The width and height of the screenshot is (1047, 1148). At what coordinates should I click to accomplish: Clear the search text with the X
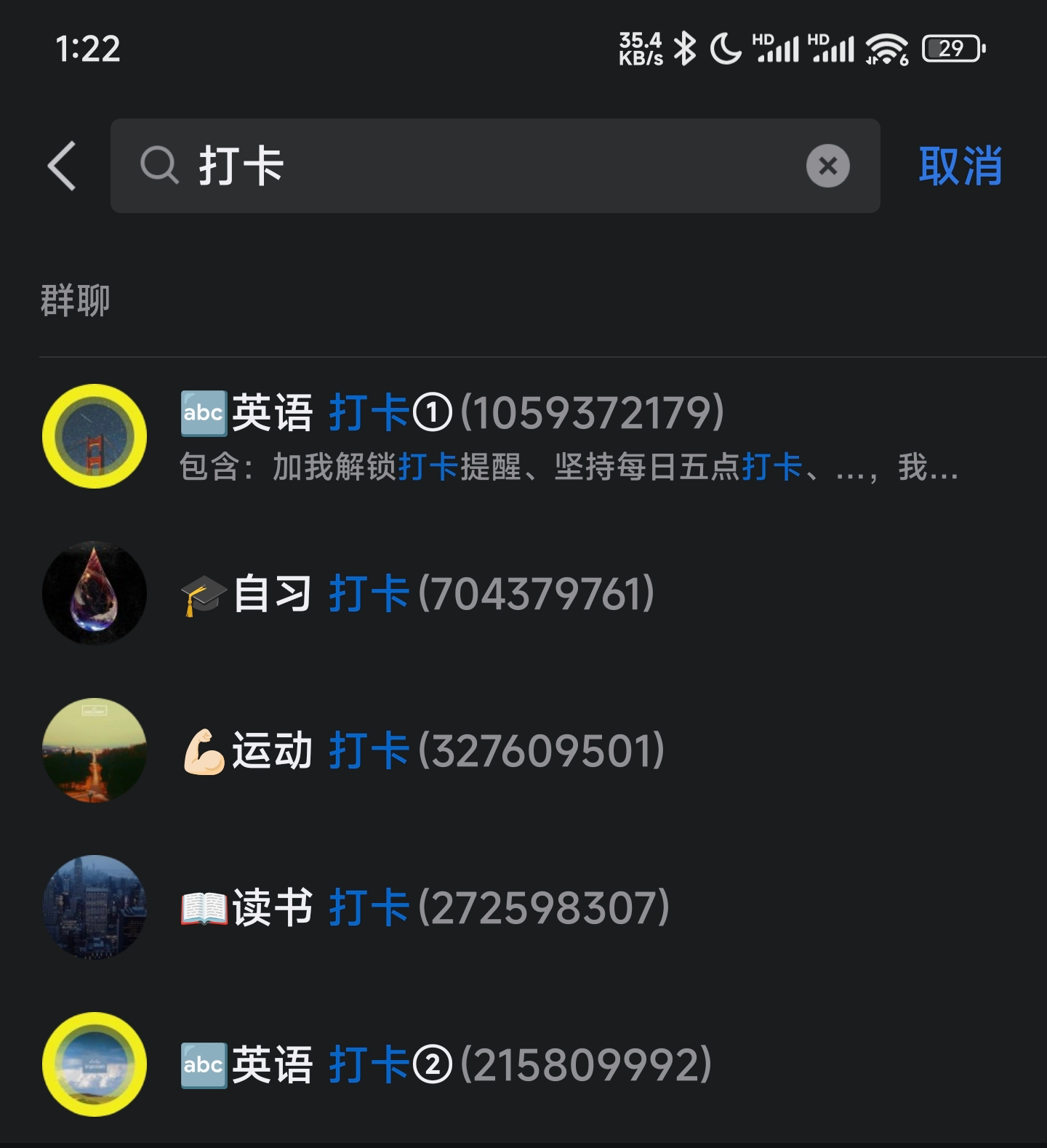(827, 166)
